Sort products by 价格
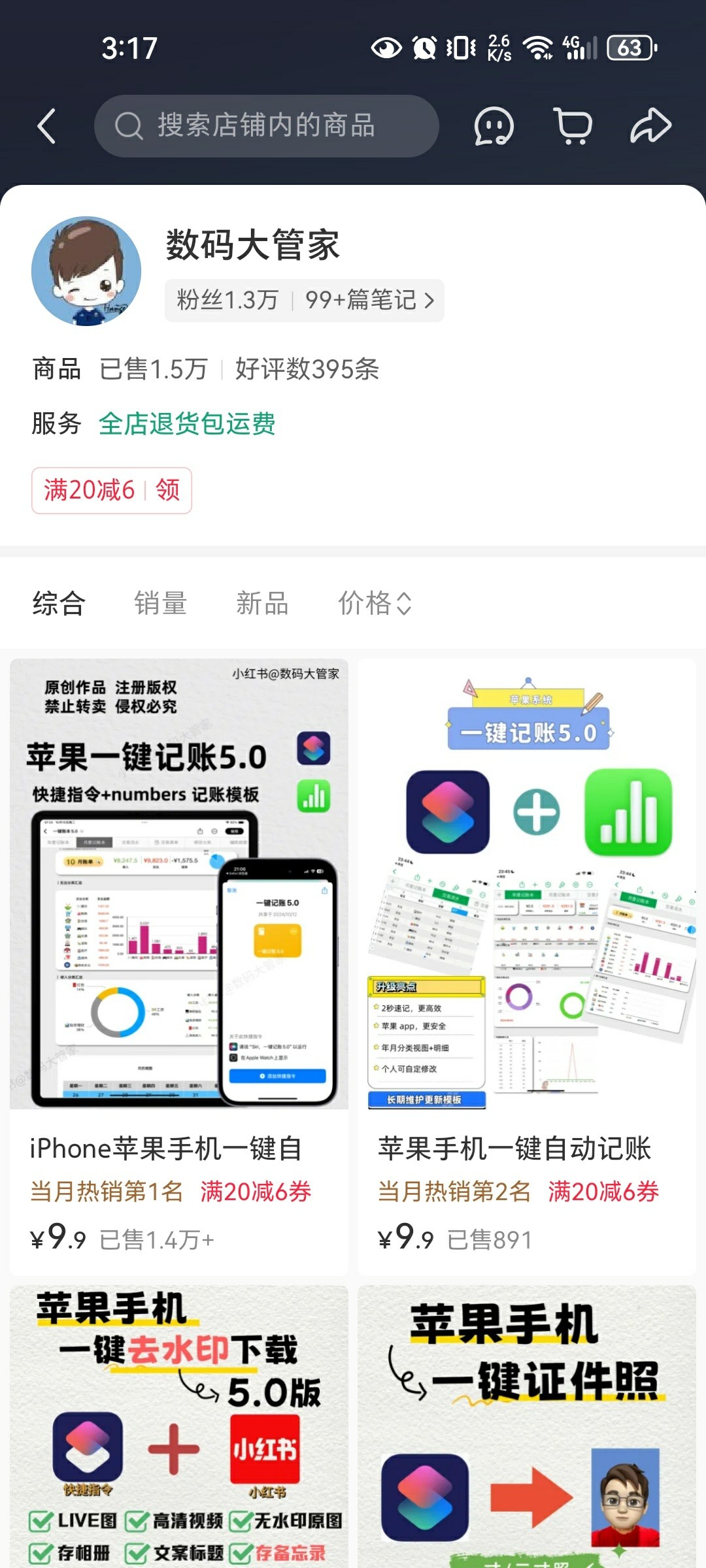The width and height of the screenshot is (706, 1568). click(374, 603)
